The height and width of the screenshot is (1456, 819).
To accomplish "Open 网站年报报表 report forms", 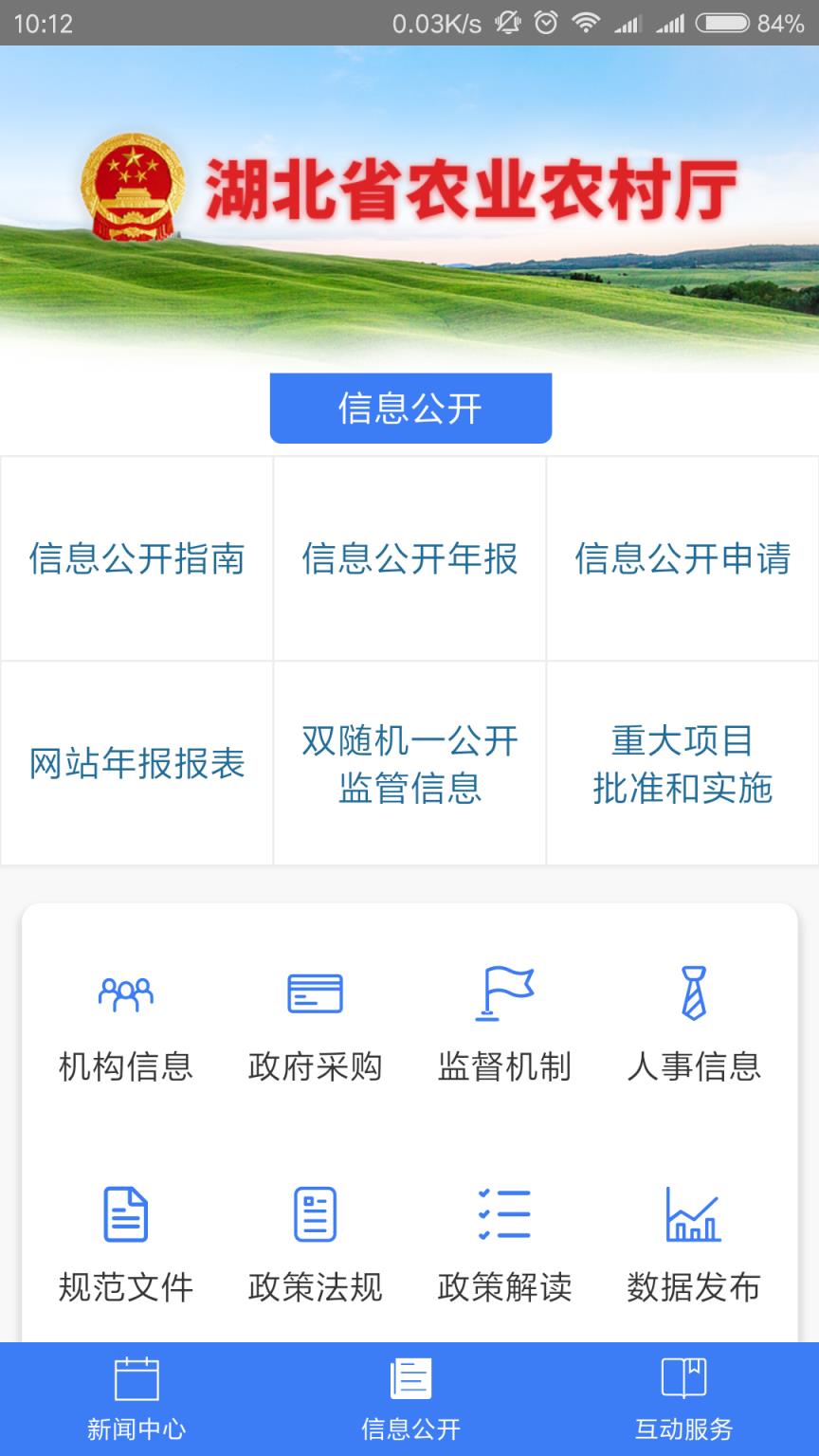I will [136, 764].
